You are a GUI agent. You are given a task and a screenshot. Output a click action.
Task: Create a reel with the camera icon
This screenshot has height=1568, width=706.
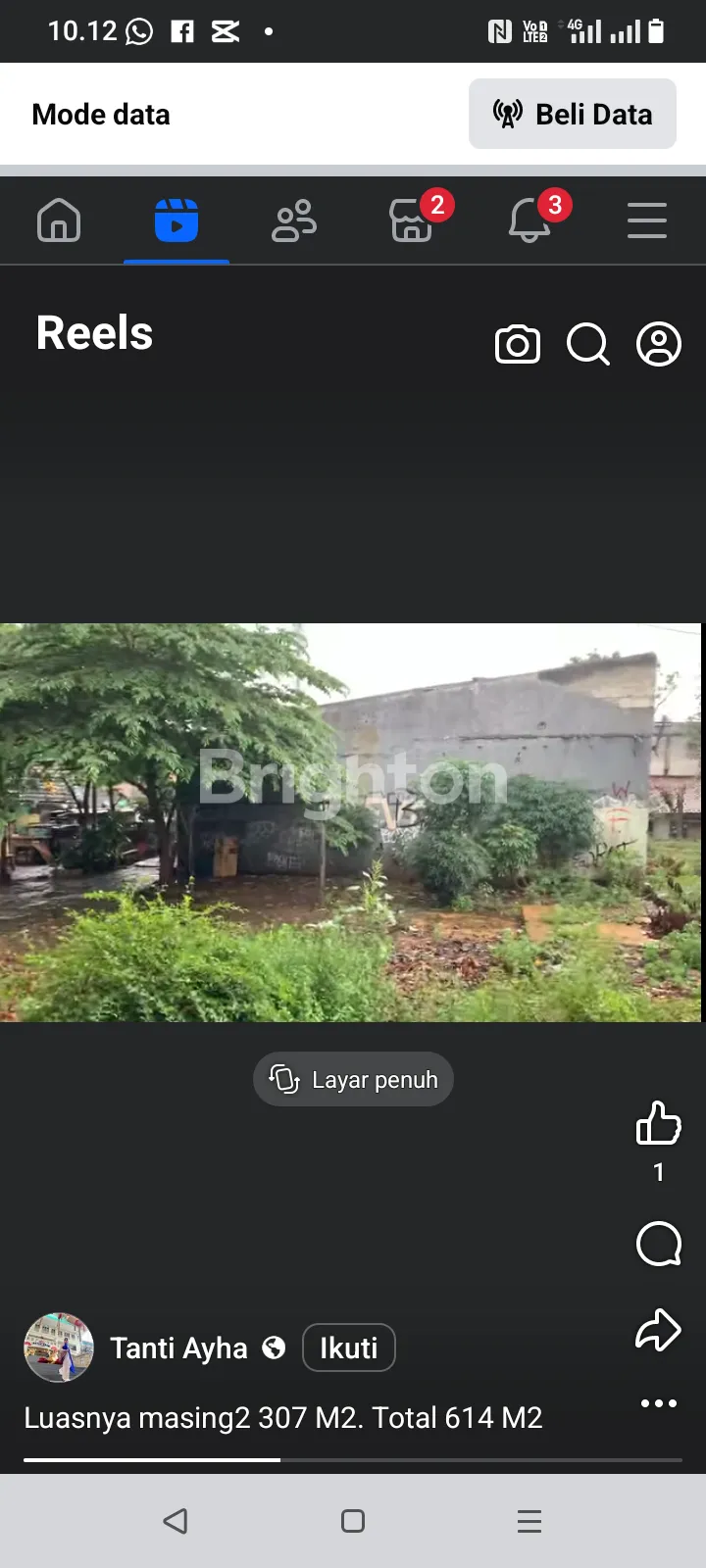[x=518, y=344]
